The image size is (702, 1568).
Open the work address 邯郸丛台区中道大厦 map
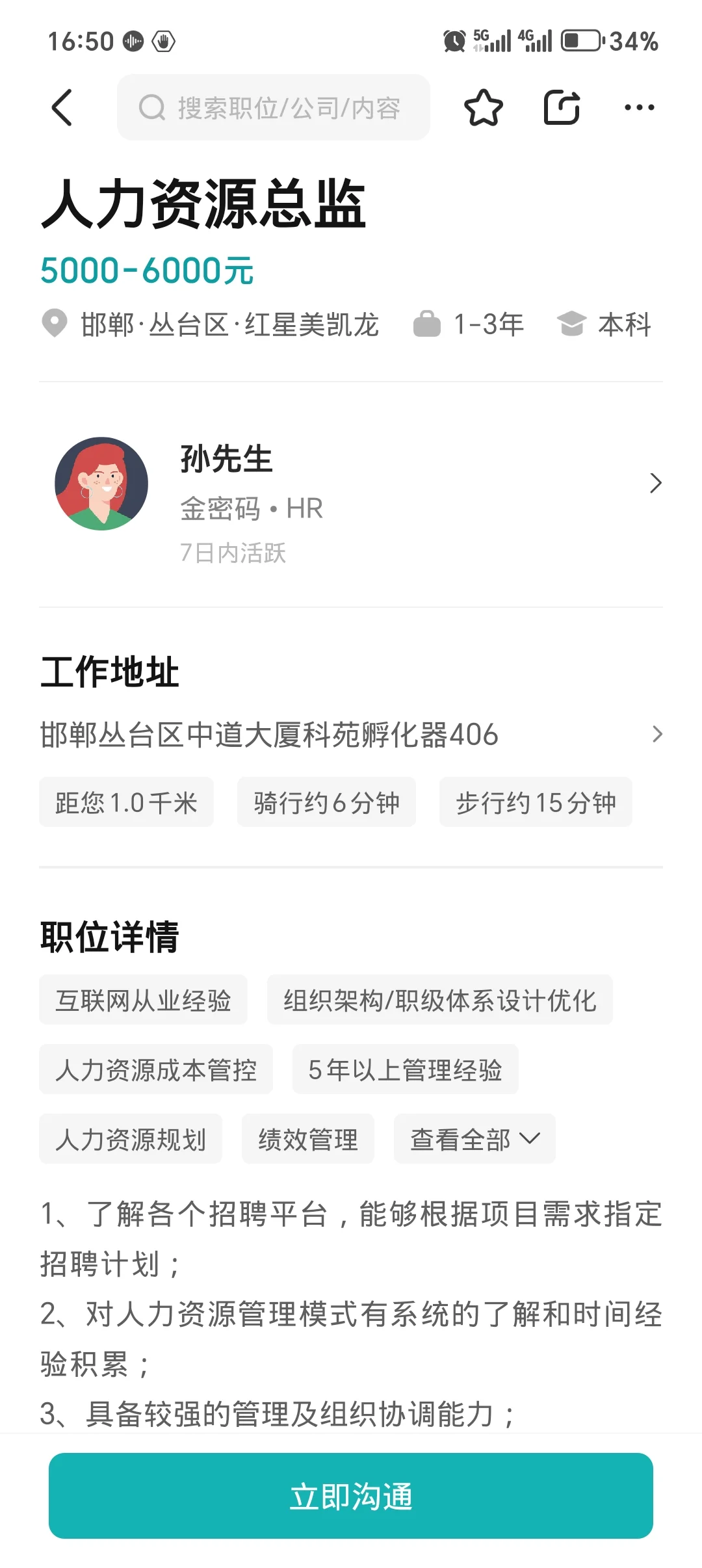351,735
